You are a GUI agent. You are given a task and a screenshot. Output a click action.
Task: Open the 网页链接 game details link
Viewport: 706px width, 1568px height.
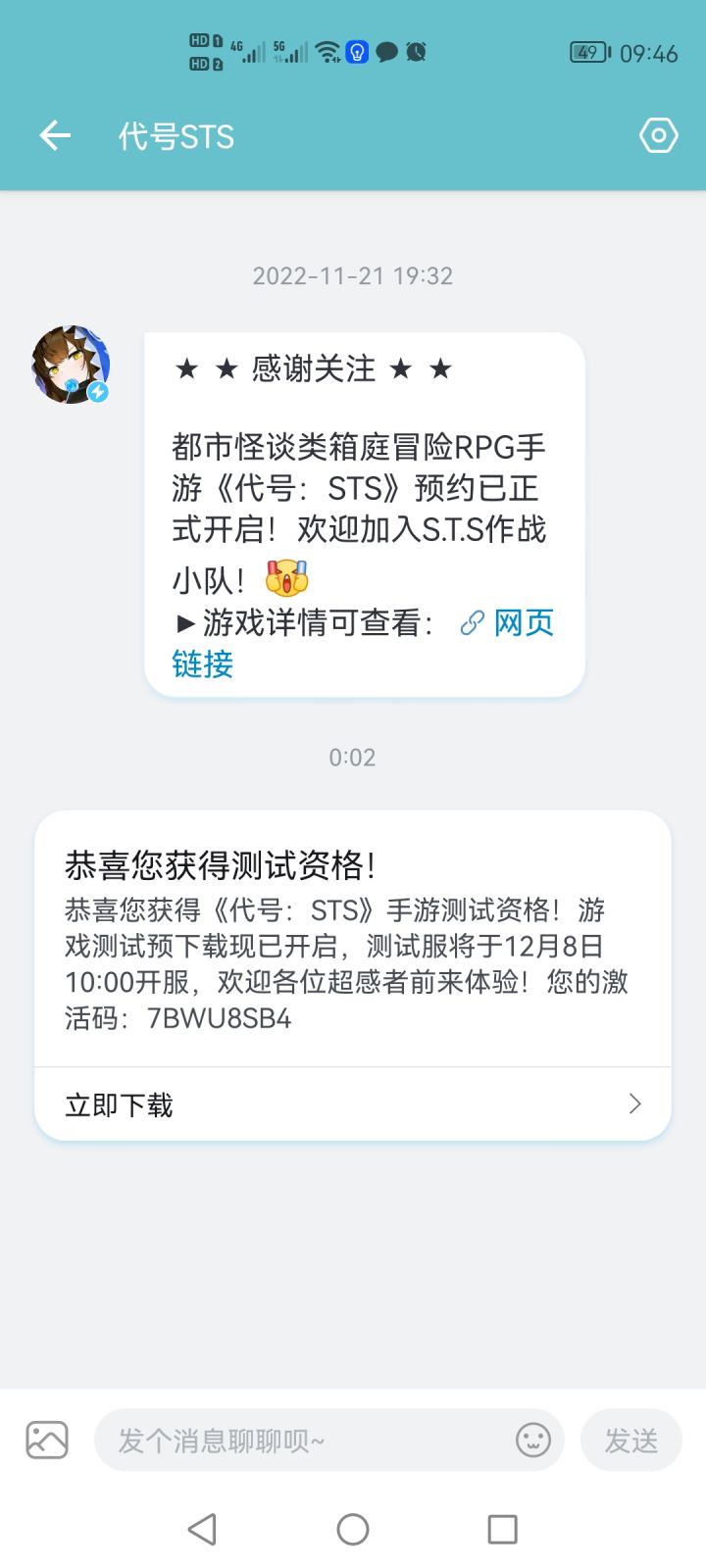(363, 643)
